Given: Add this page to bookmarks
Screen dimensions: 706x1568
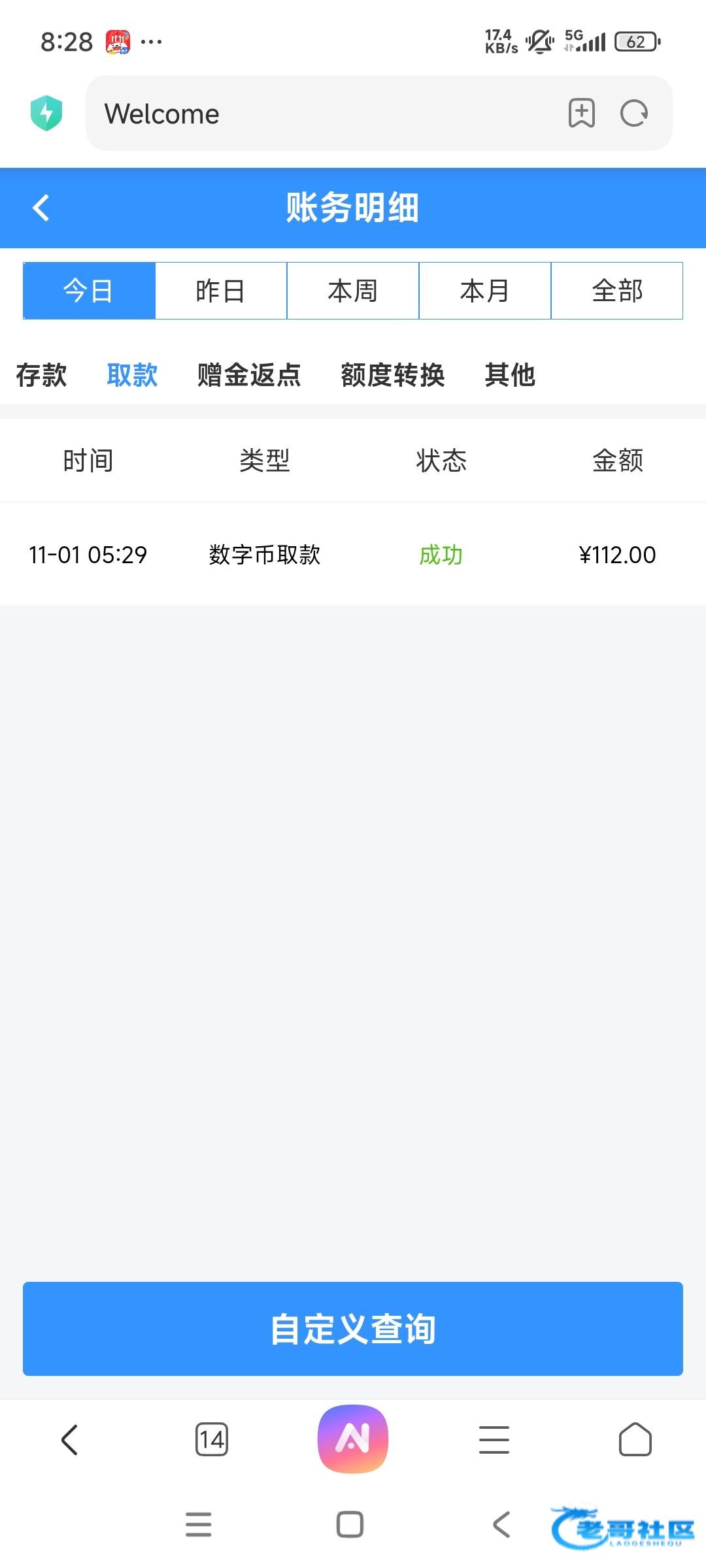Looking at the screenshot, I should pos(581,114).
